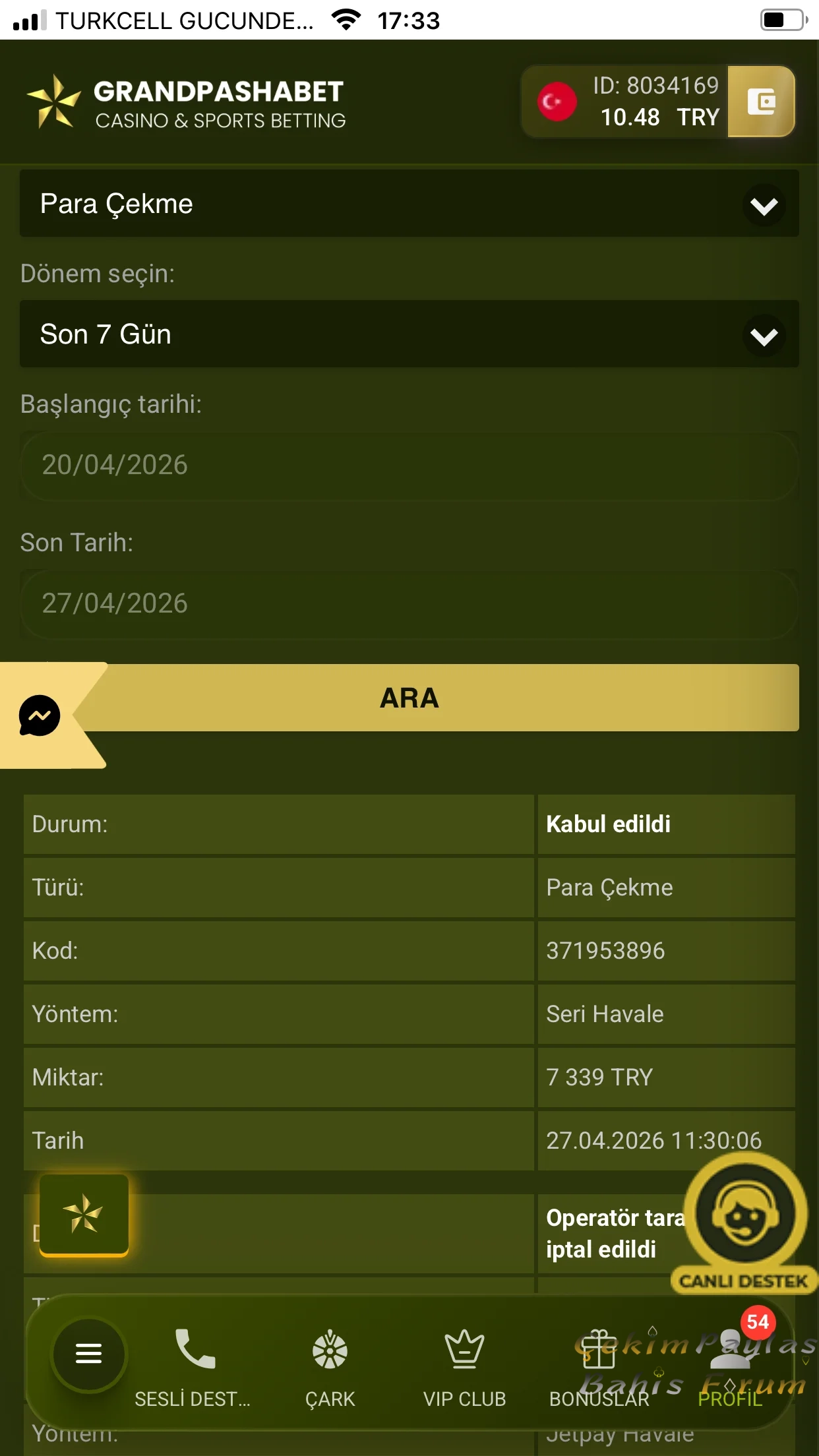Screen dimensions: 819x1456
Task: Open the Bonuslar tab
Action: (x=599, y=1365)
